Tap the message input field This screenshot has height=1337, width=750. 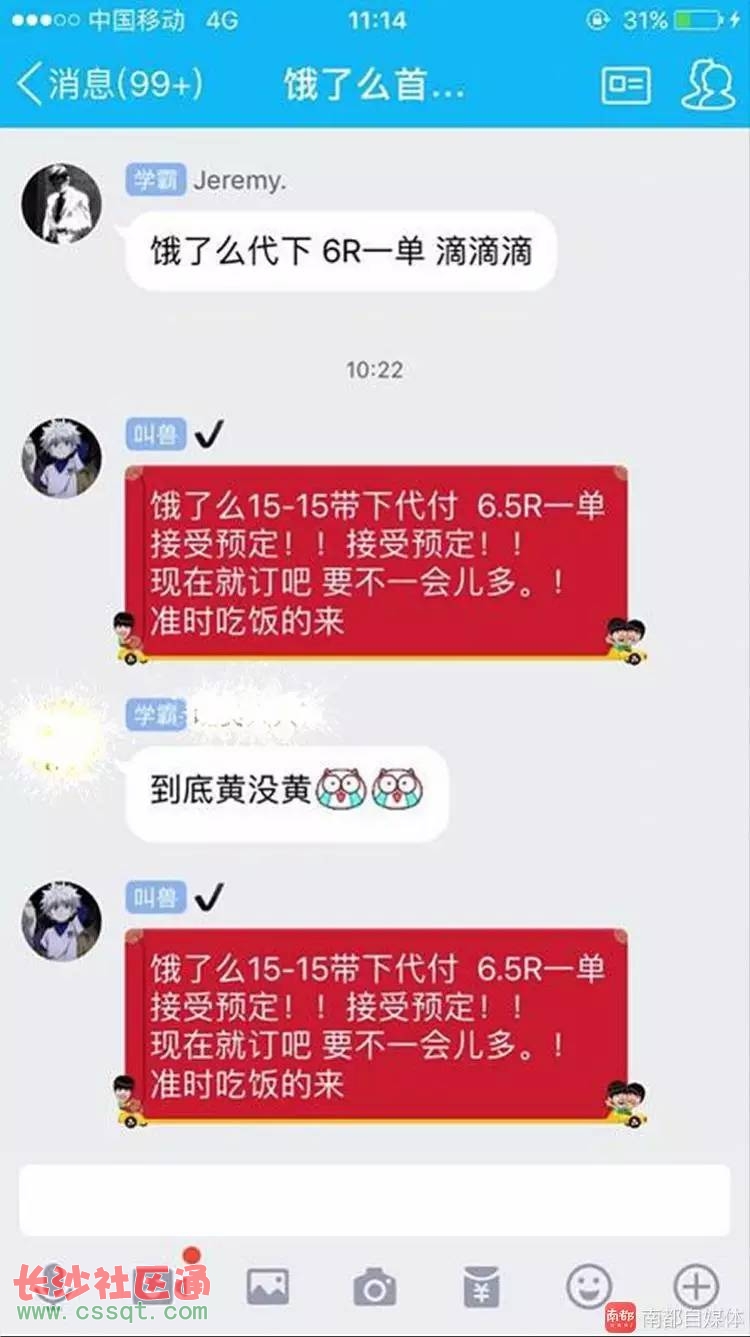[x=374, y=1201]
